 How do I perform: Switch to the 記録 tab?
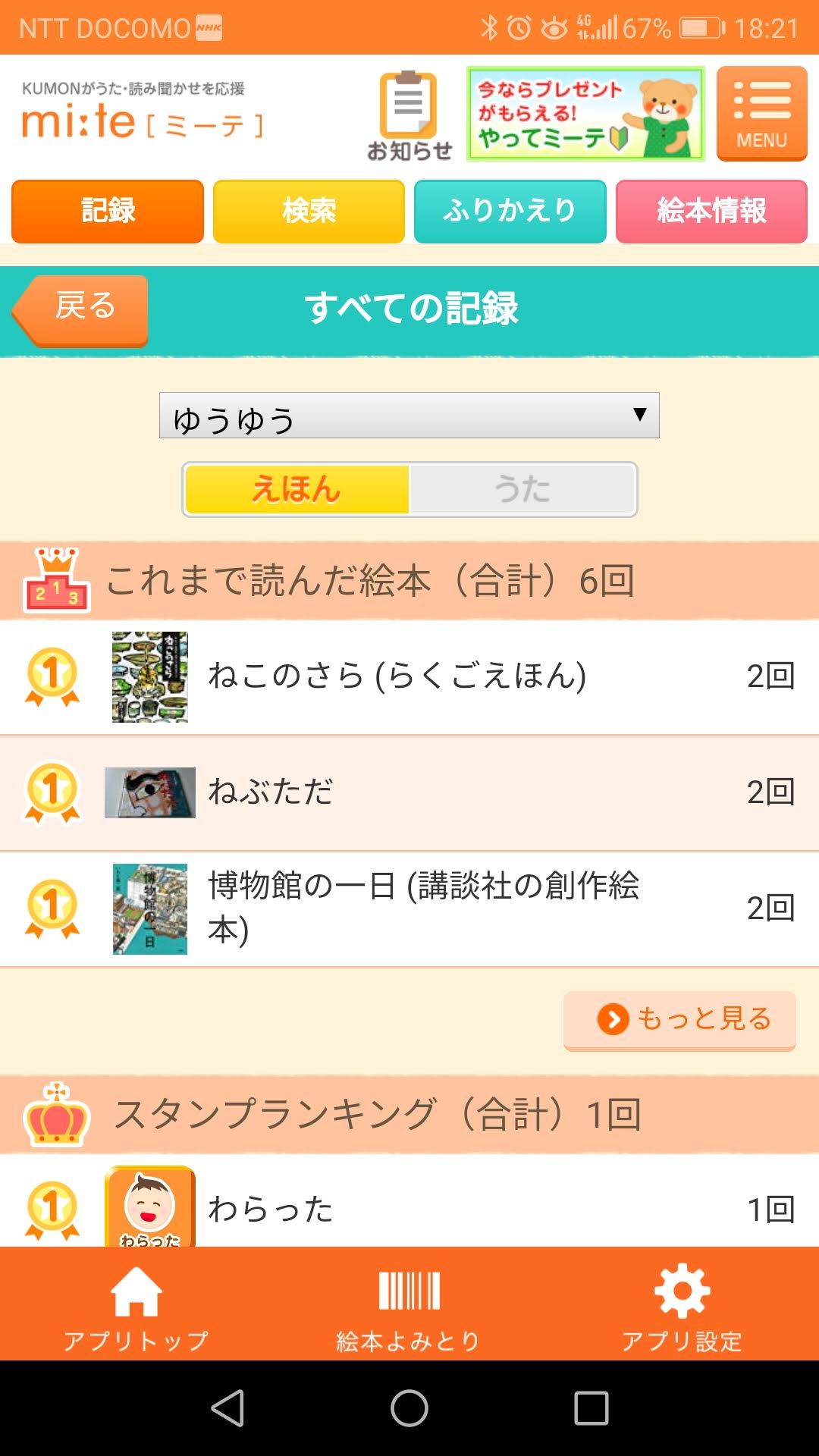[108, 211]
